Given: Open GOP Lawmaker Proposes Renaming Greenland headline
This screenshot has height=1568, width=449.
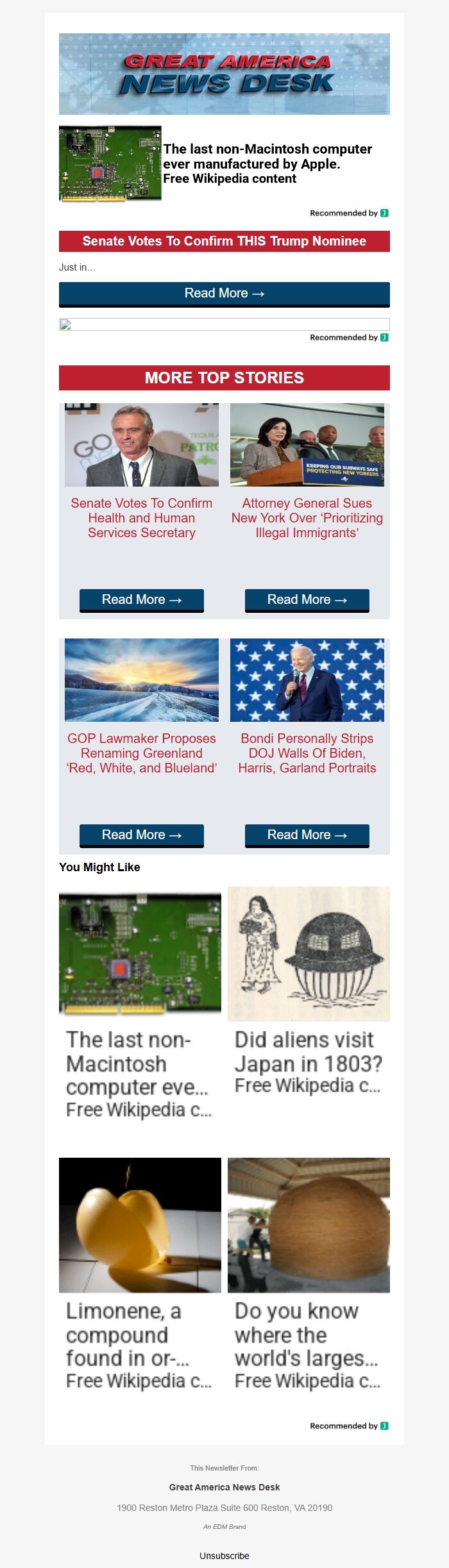Looking at the screenshot, I should [141, 753].
